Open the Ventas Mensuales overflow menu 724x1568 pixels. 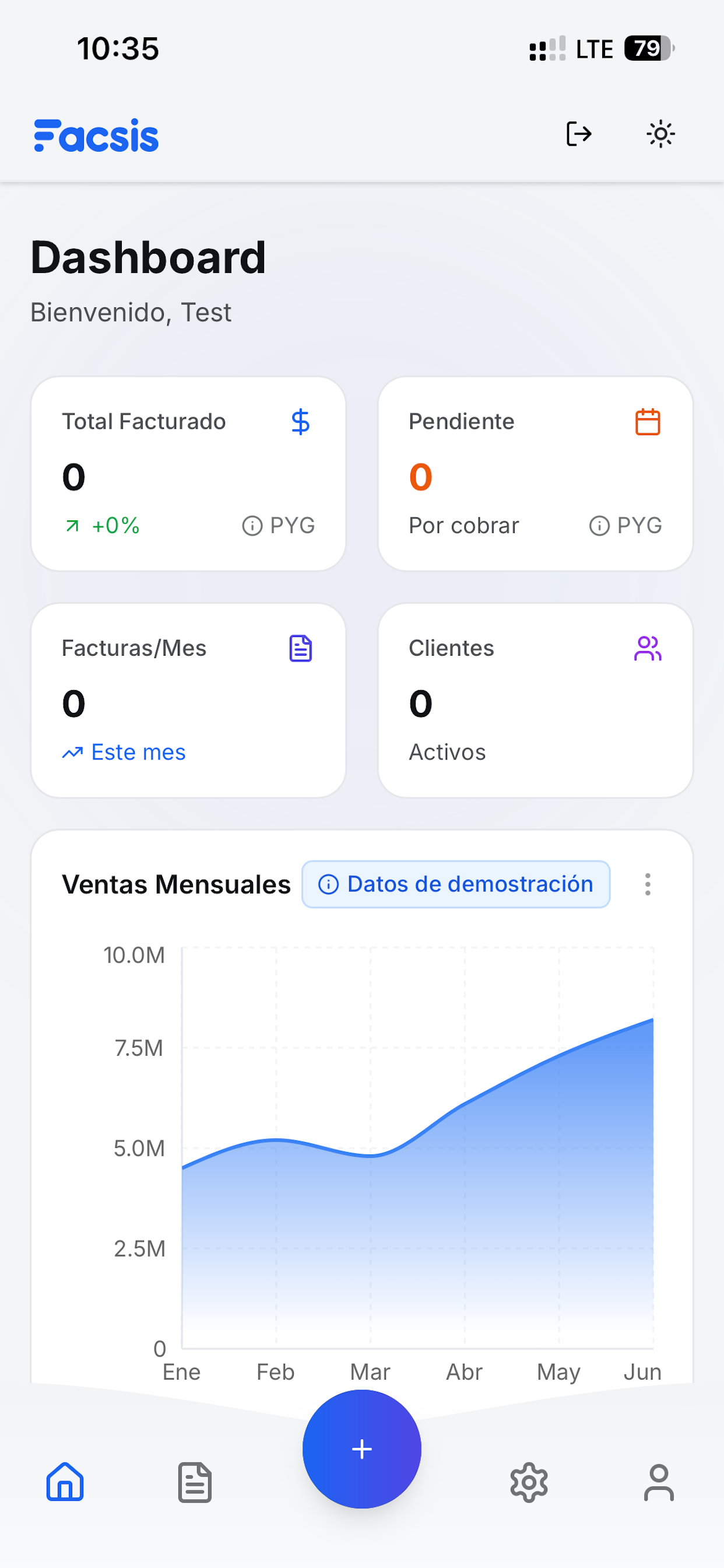647,884
